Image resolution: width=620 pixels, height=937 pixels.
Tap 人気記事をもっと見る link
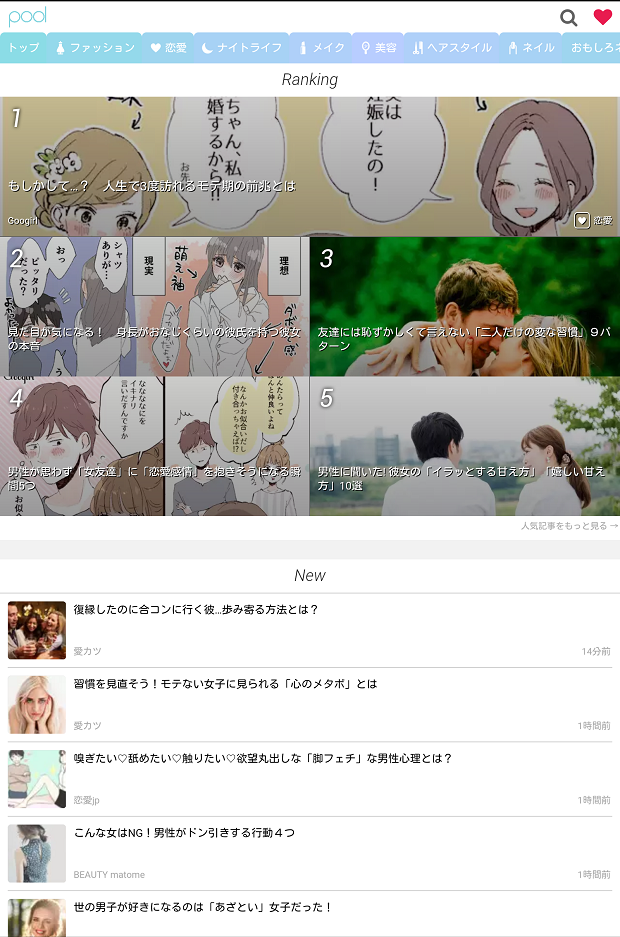pos(568,526)
